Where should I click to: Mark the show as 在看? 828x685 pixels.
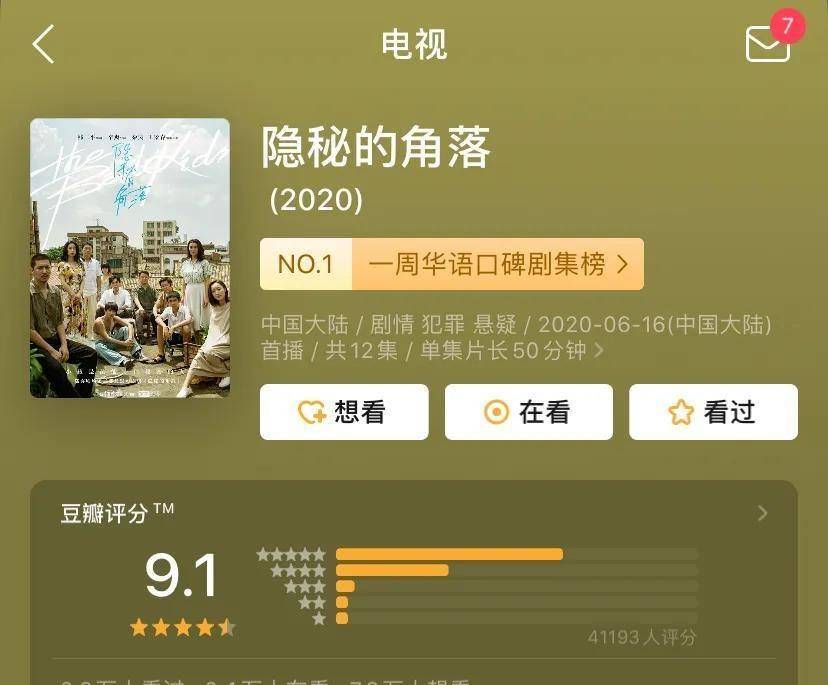click(528, 412)
